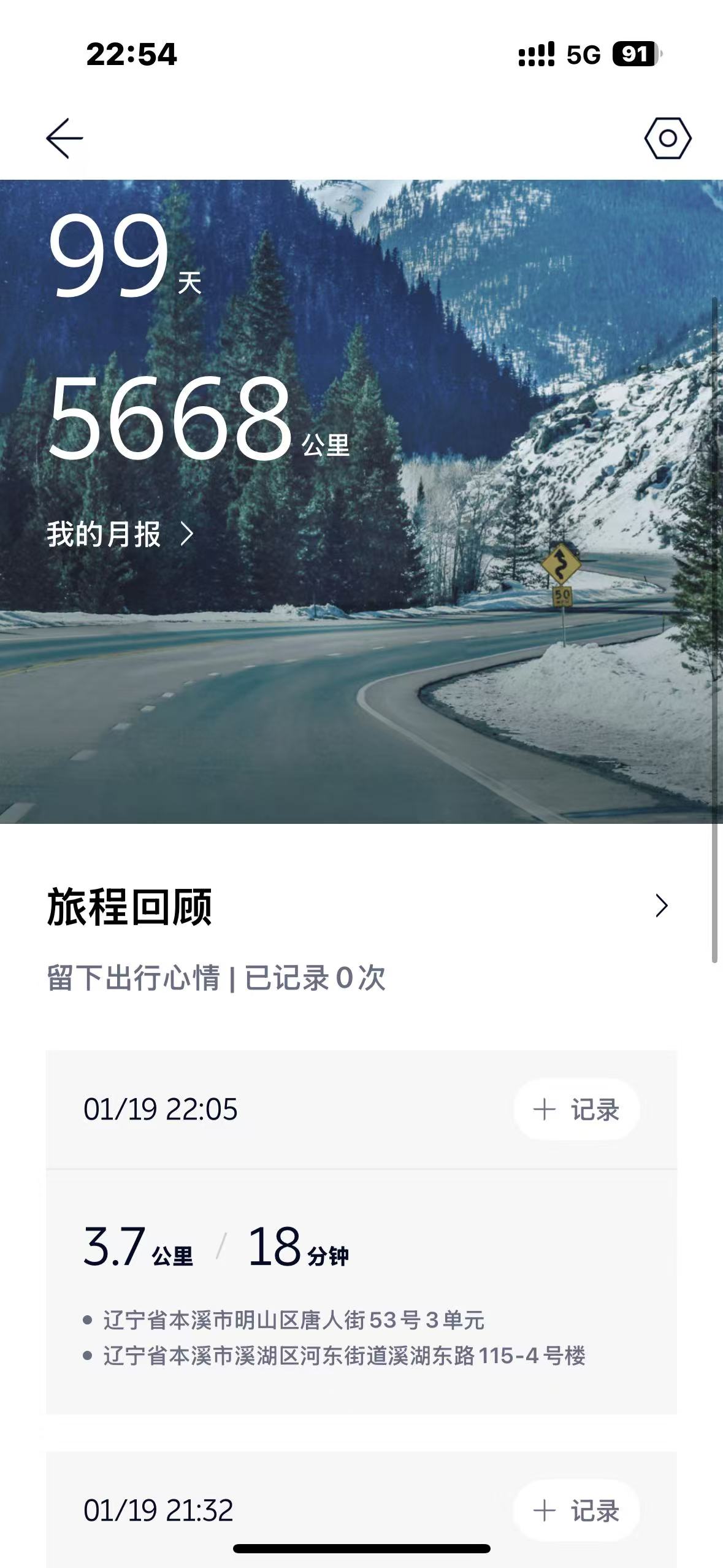Viewport: 723px width, 1568px height.
Task: Go back using the top-left arrow
Action: tap(64, 139)
